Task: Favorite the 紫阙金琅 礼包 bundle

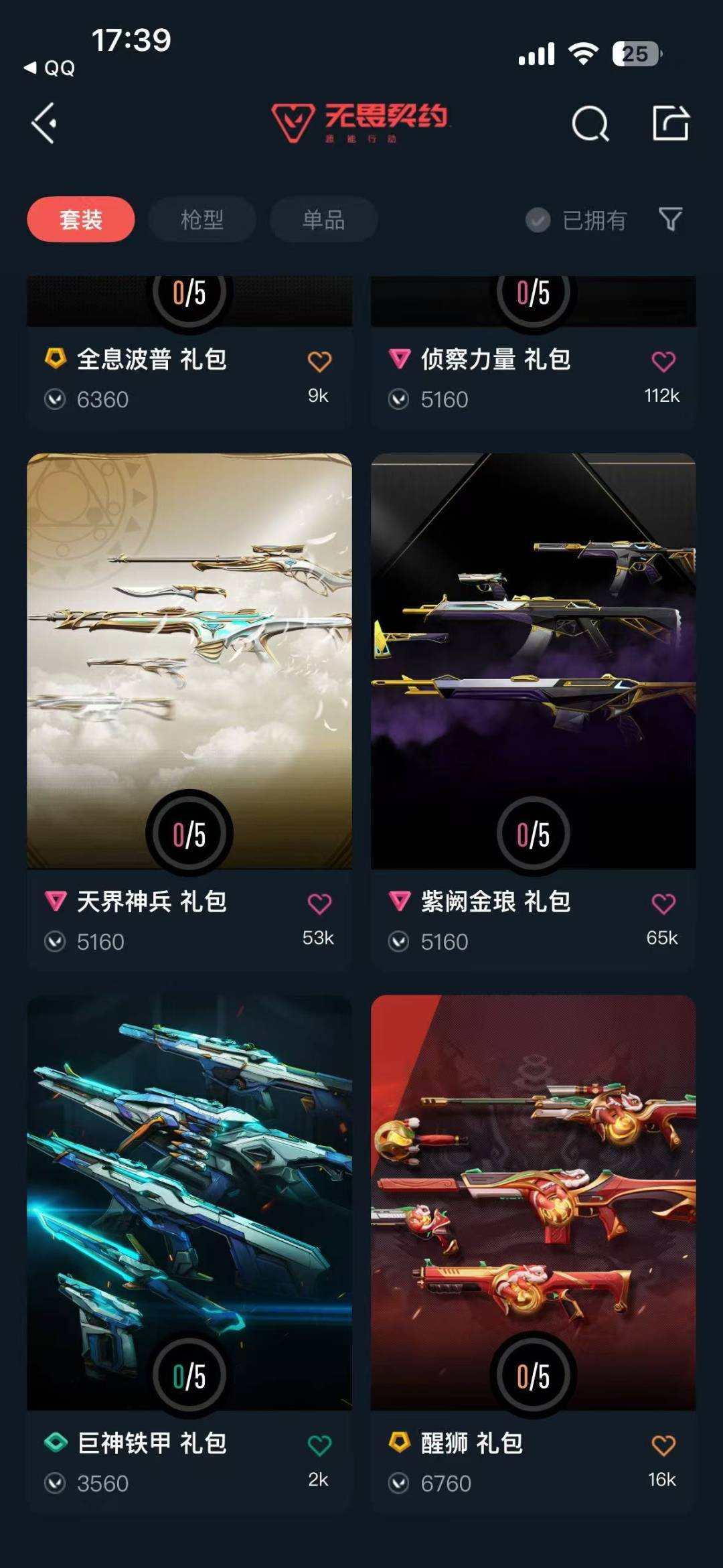Action: [663, 902]
